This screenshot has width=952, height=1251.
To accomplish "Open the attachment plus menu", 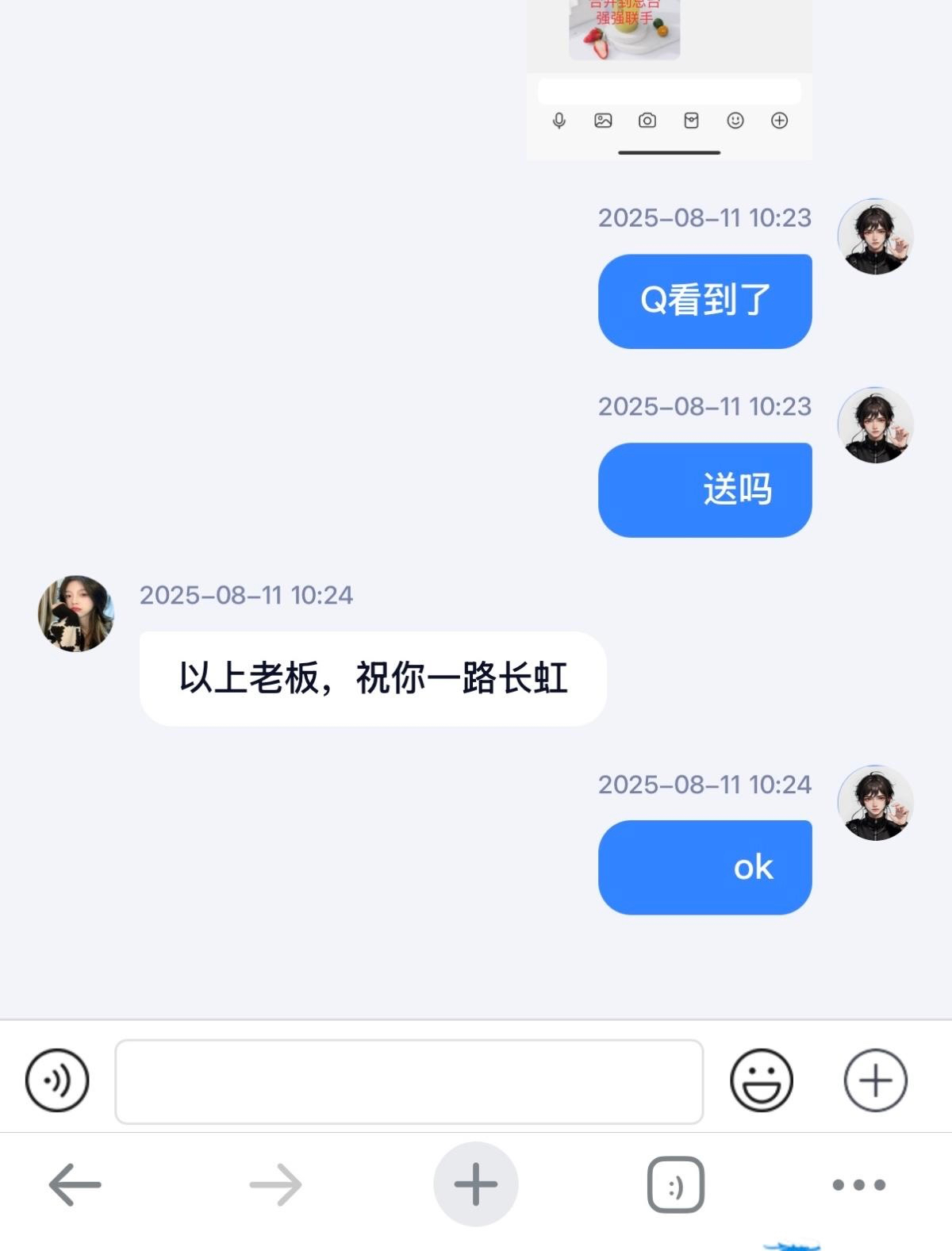I will click(x=875, y=1080).
